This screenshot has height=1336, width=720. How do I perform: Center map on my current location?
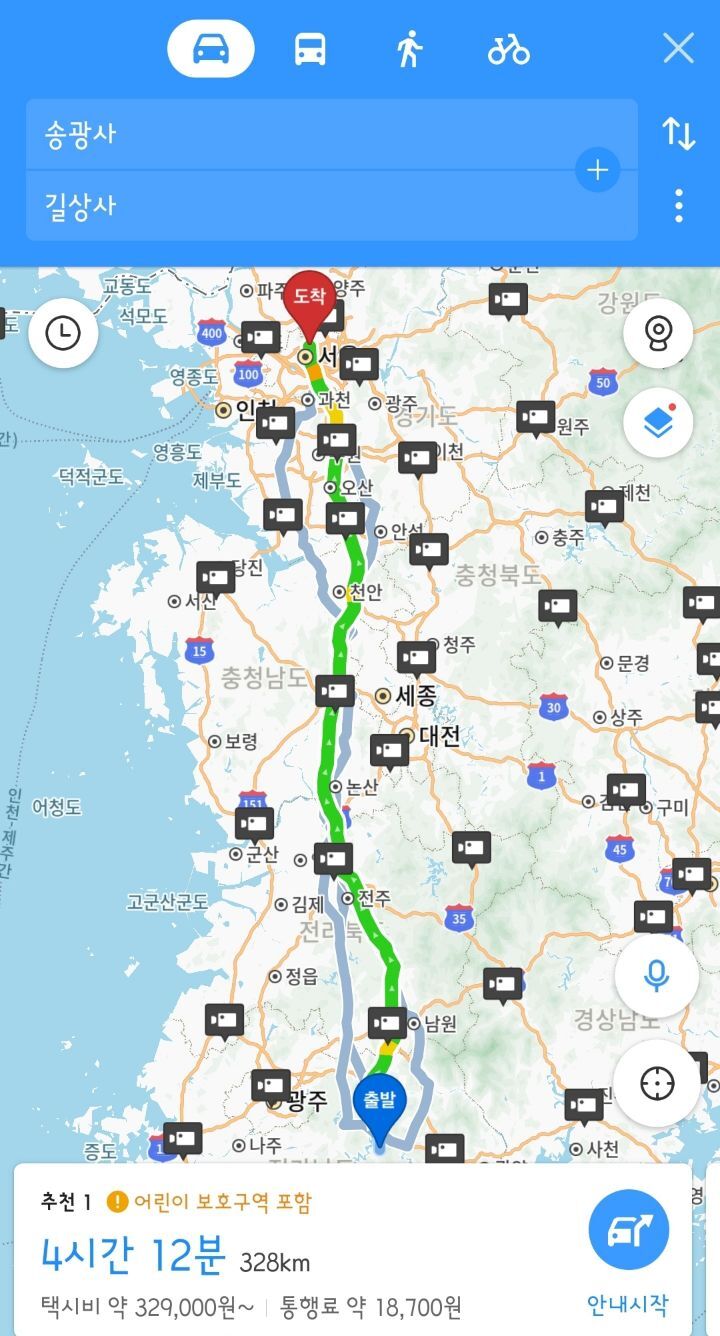pyautogui.click(x=657, y=1083)
